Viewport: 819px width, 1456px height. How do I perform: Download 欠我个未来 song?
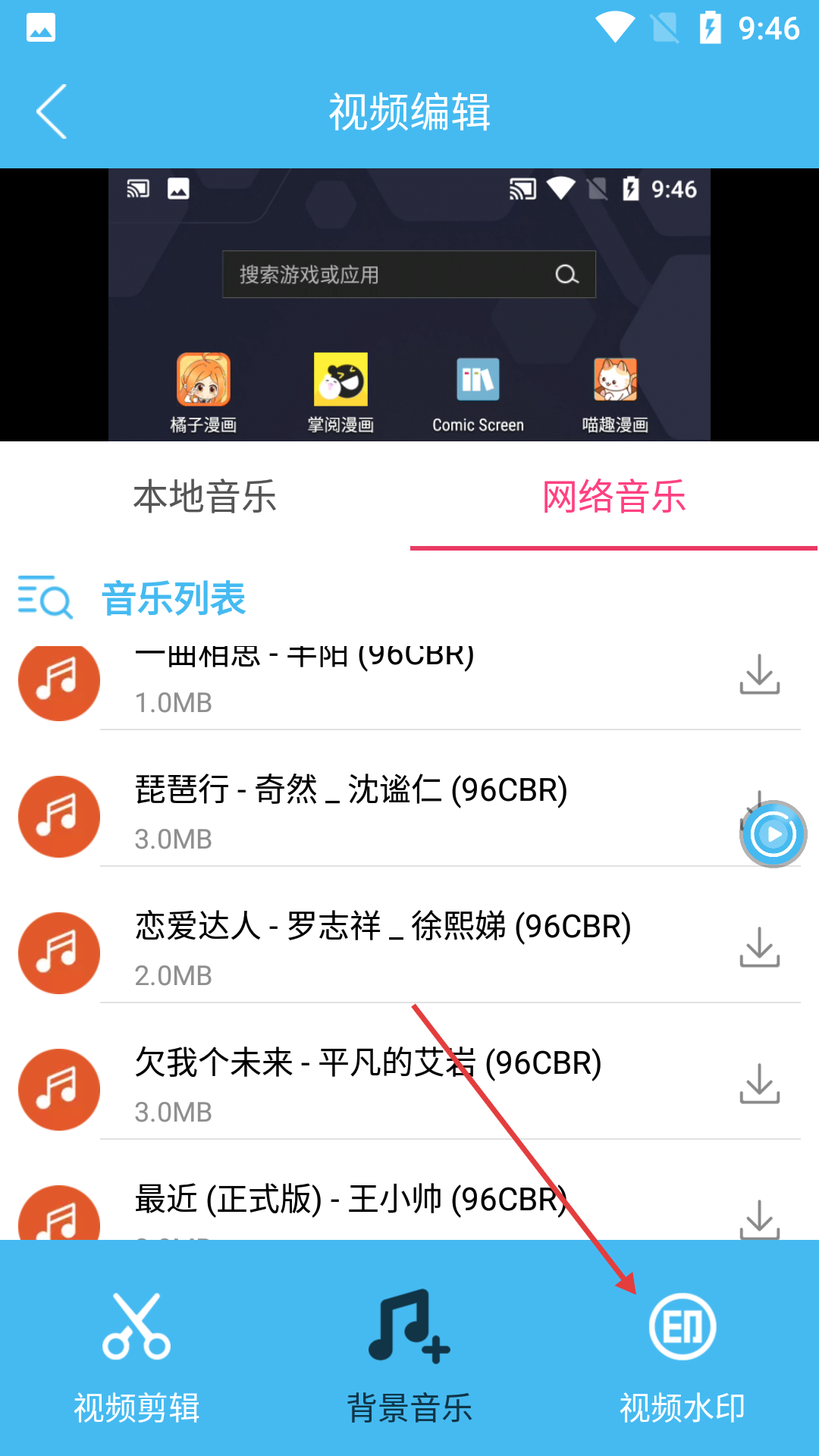coord(759,1084)
